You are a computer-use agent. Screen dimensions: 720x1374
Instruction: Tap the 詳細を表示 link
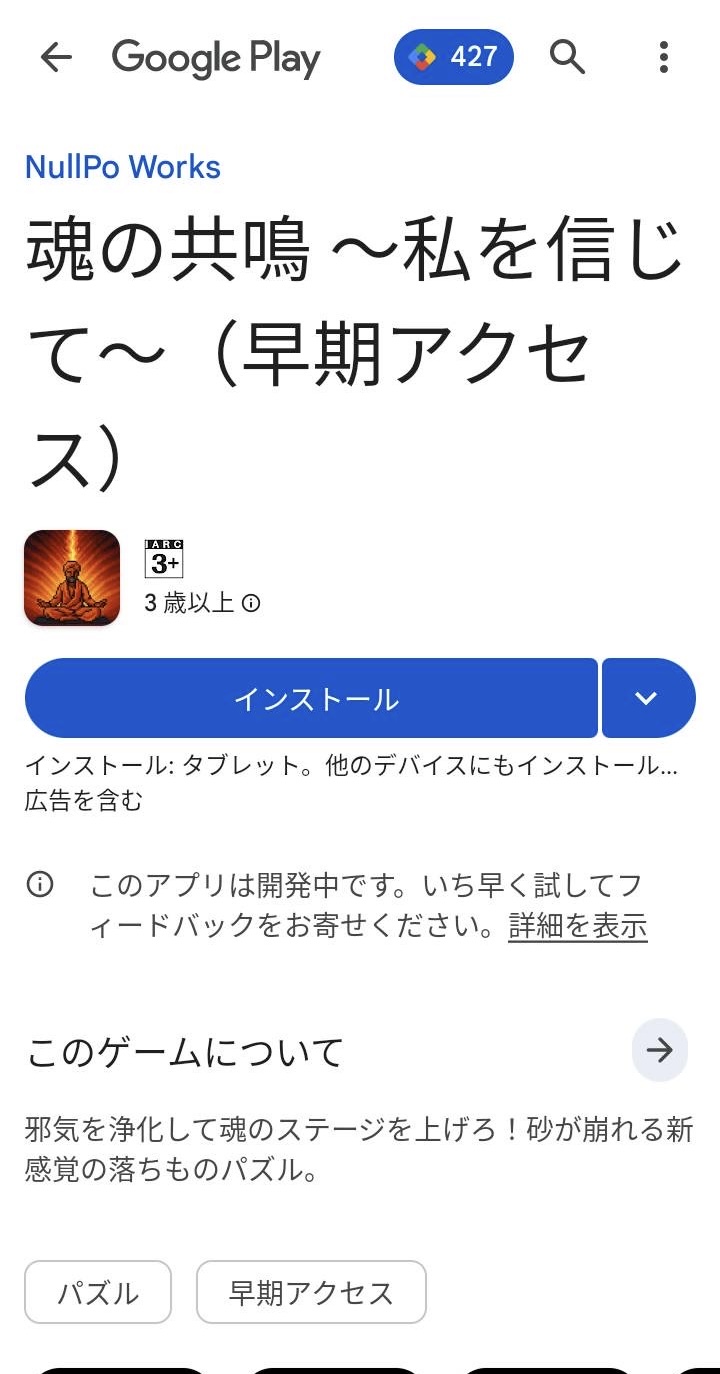point(577,927)
